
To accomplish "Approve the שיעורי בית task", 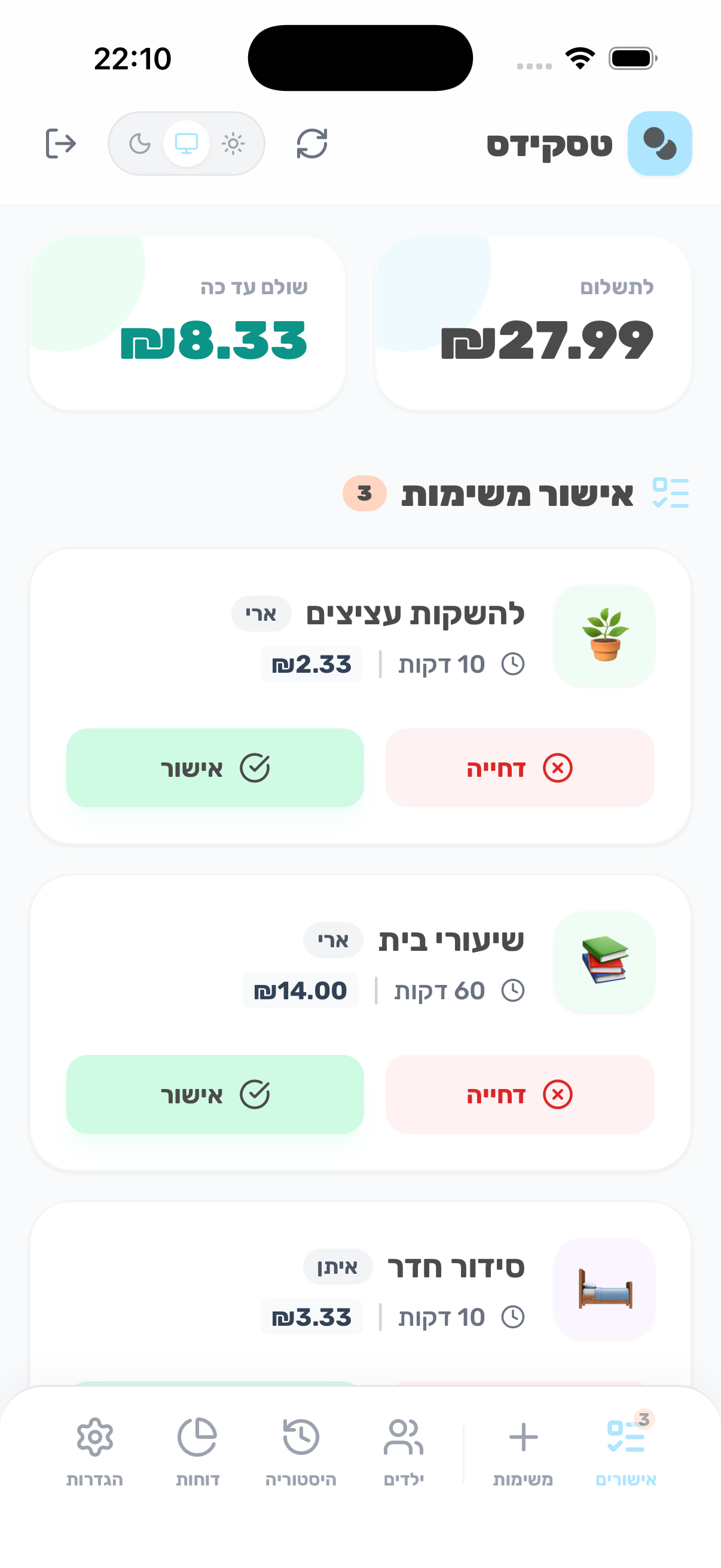I will [x=215, y=1094].
